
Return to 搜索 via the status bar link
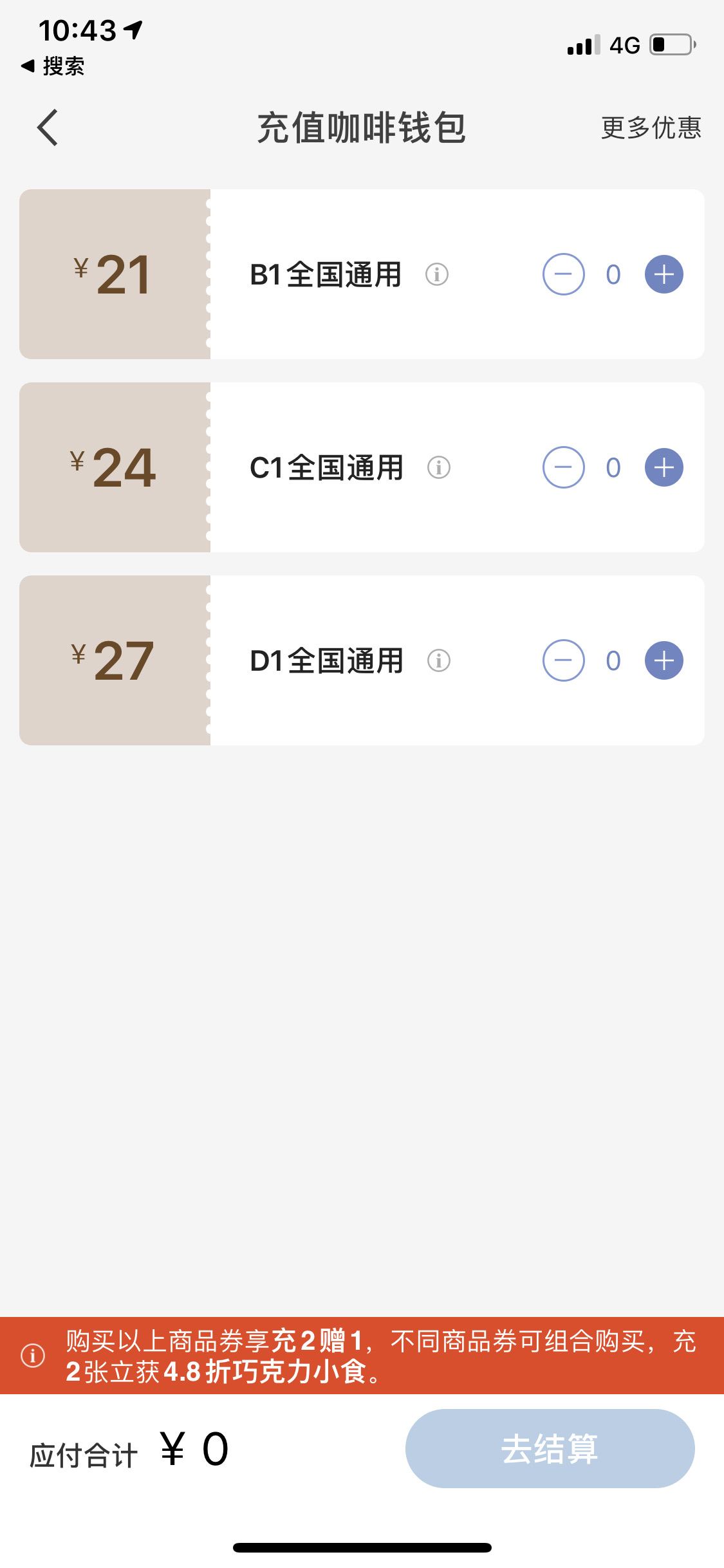[53, 66]
